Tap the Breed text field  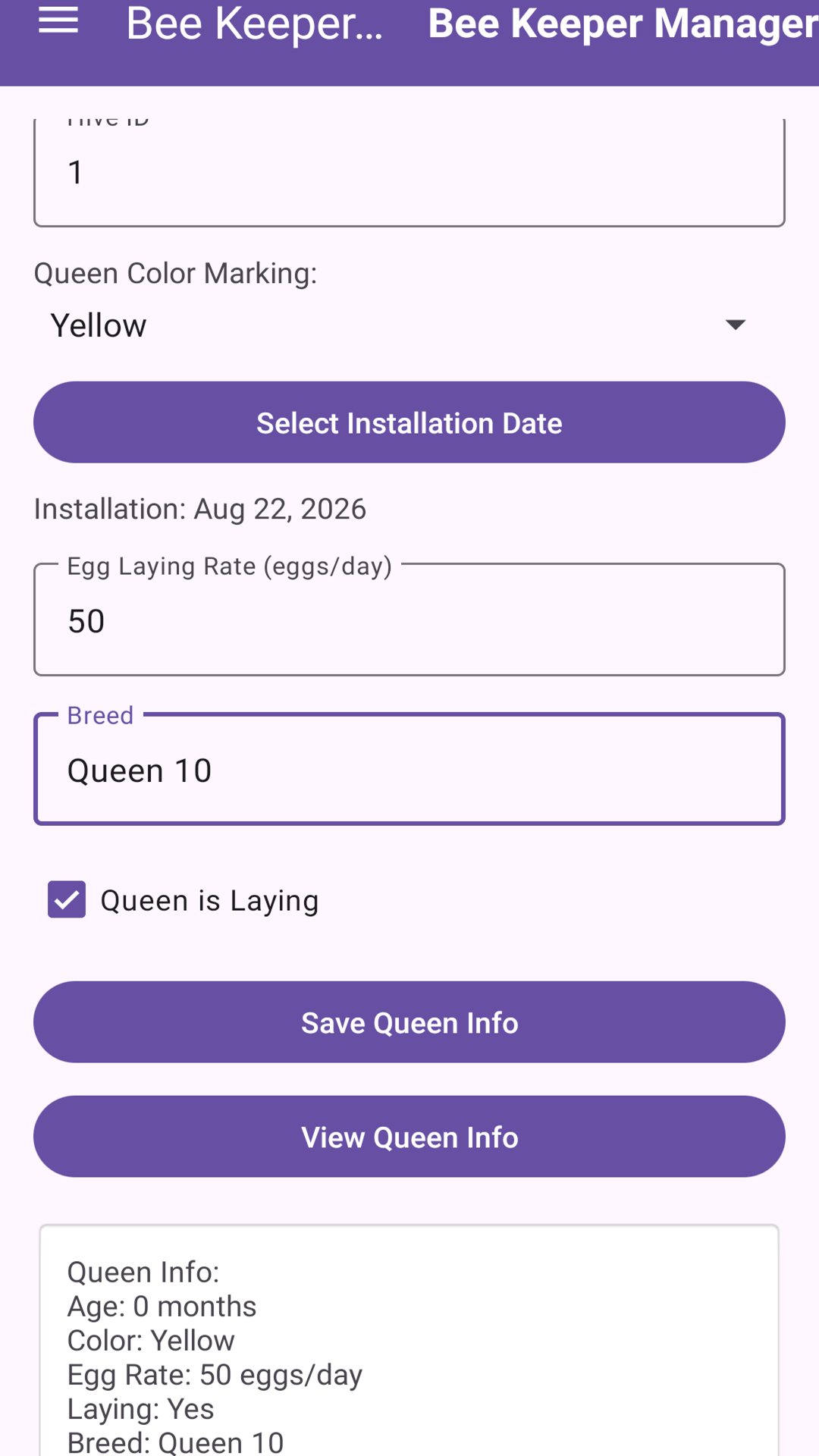(x=409, y=769)
